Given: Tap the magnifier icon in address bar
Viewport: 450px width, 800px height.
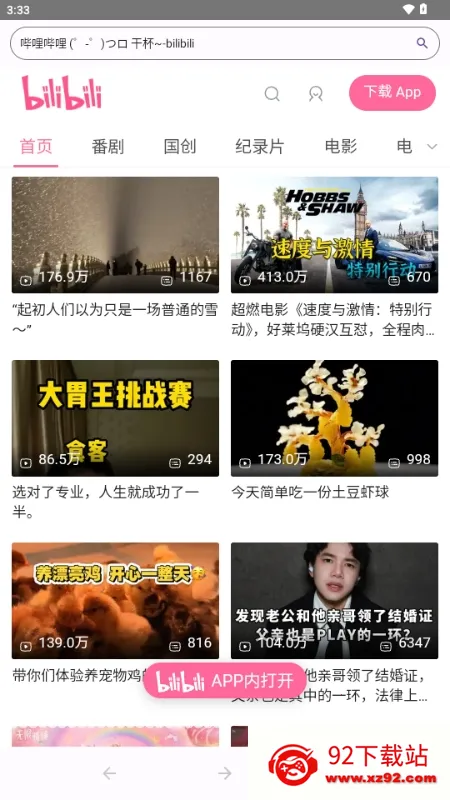Looking at the screenshot, I should tap(422, 43).
